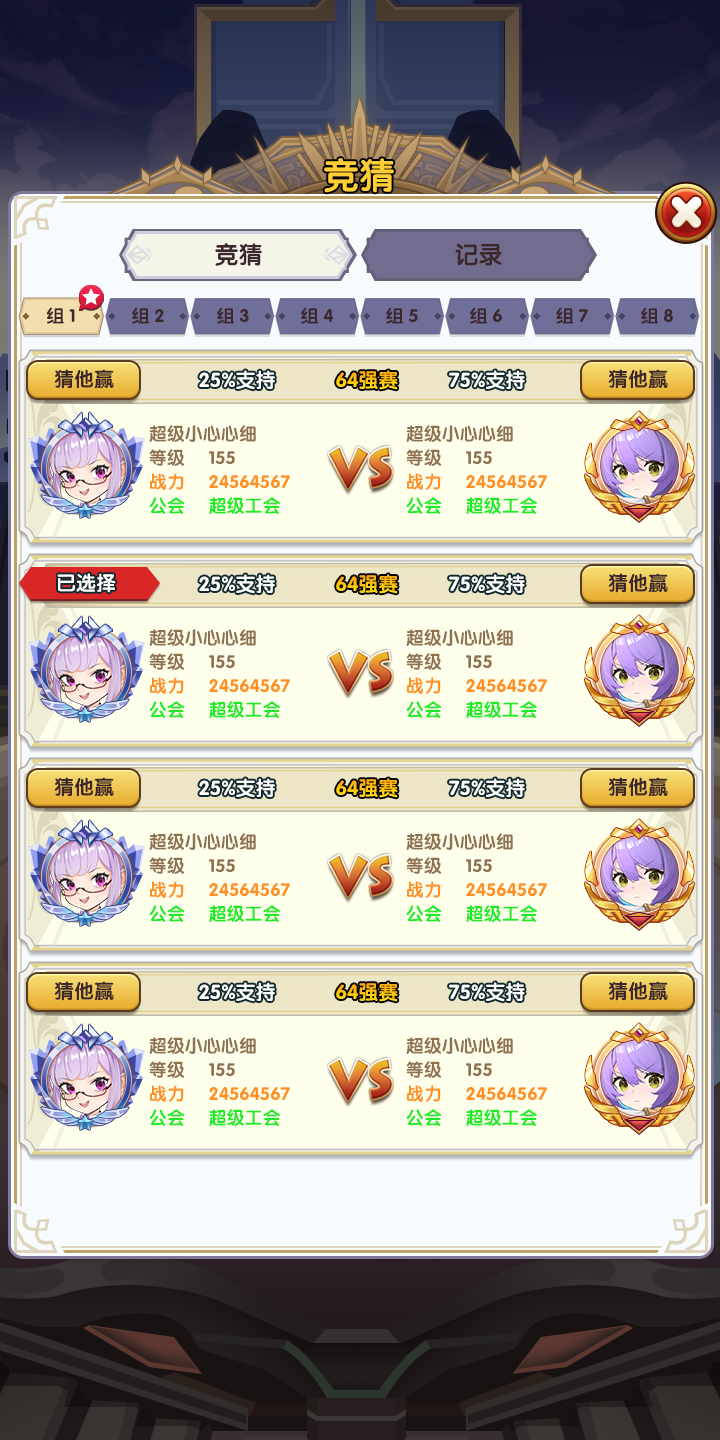The image size is (720, 1440).
Task: Back the 25% player in the first match
Action: point(84,380)
